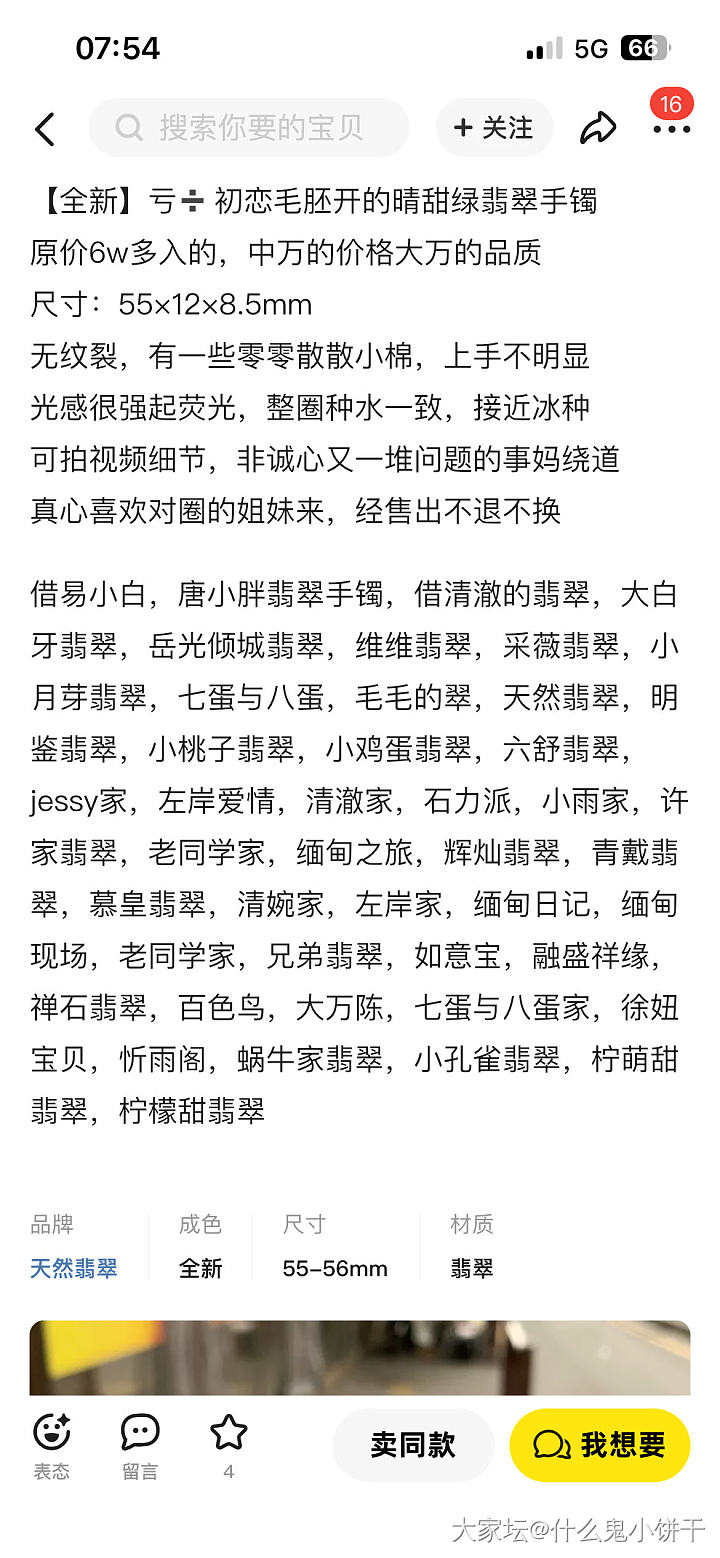Leave a comment via 留言
Screen dimensions: 720x1558
click(x=140, y=1444)
